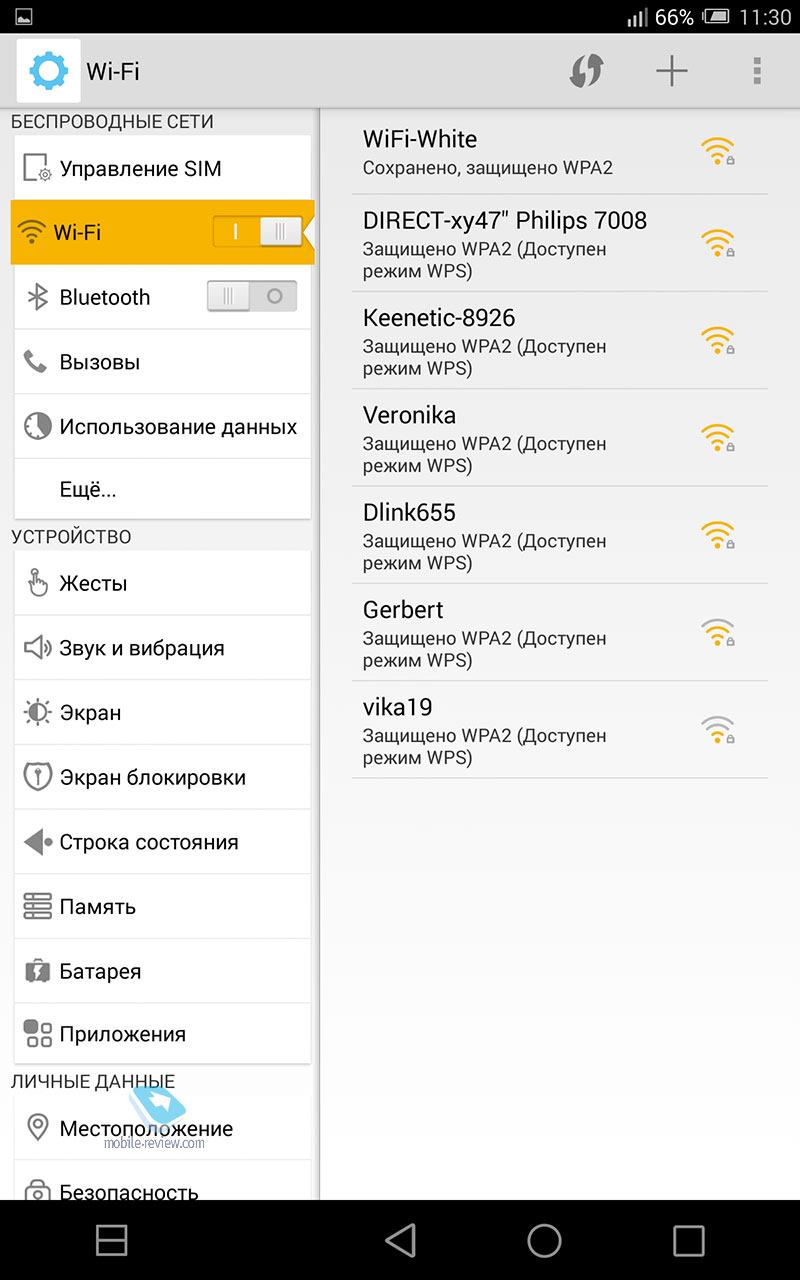Image resolution: width=800 pixels, height=1280 pixels.
Task: Add a new Wi-Fi network
Action: [x=671, y=71]
